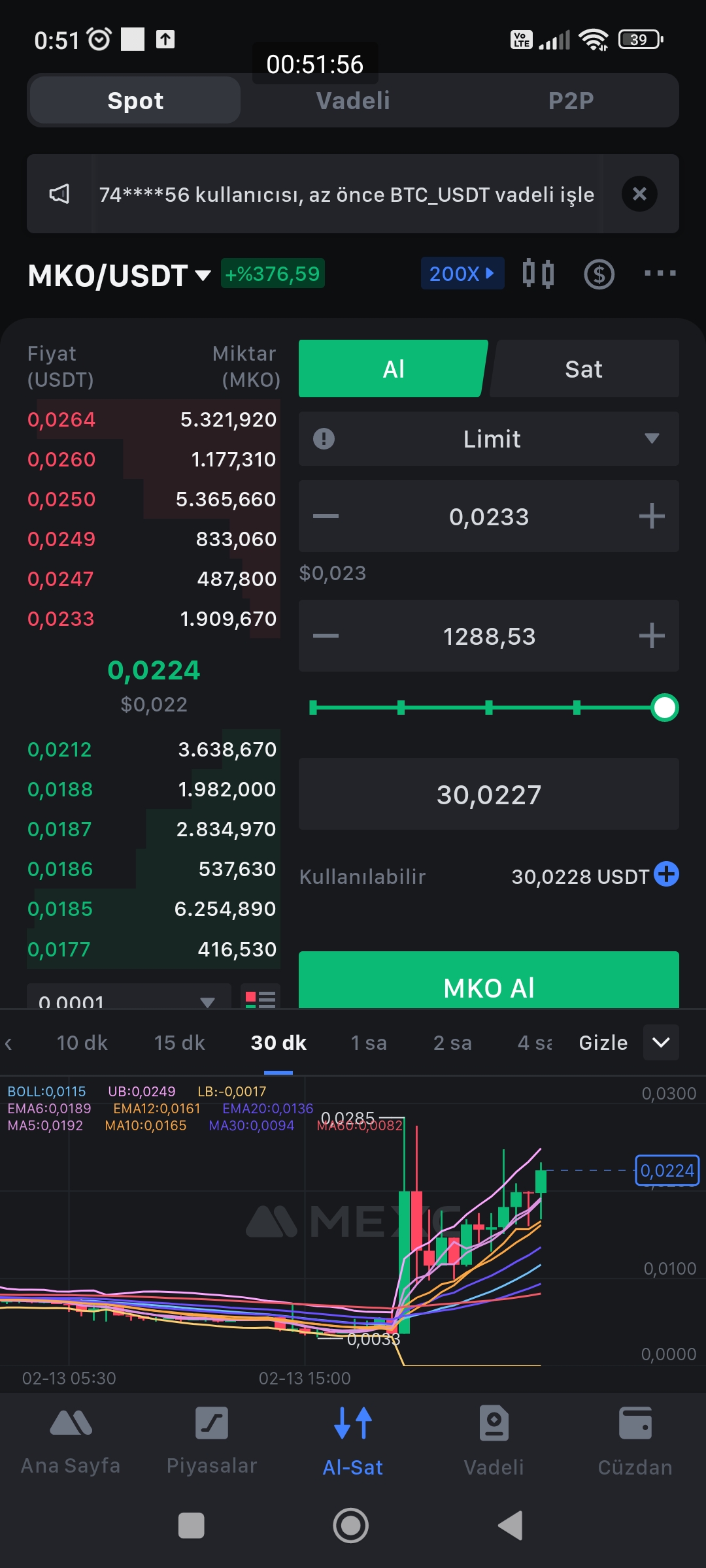Screen dimensions: 706x1568
Task: Hide the chart with Gizle
Action: [x=603, y=1043]
